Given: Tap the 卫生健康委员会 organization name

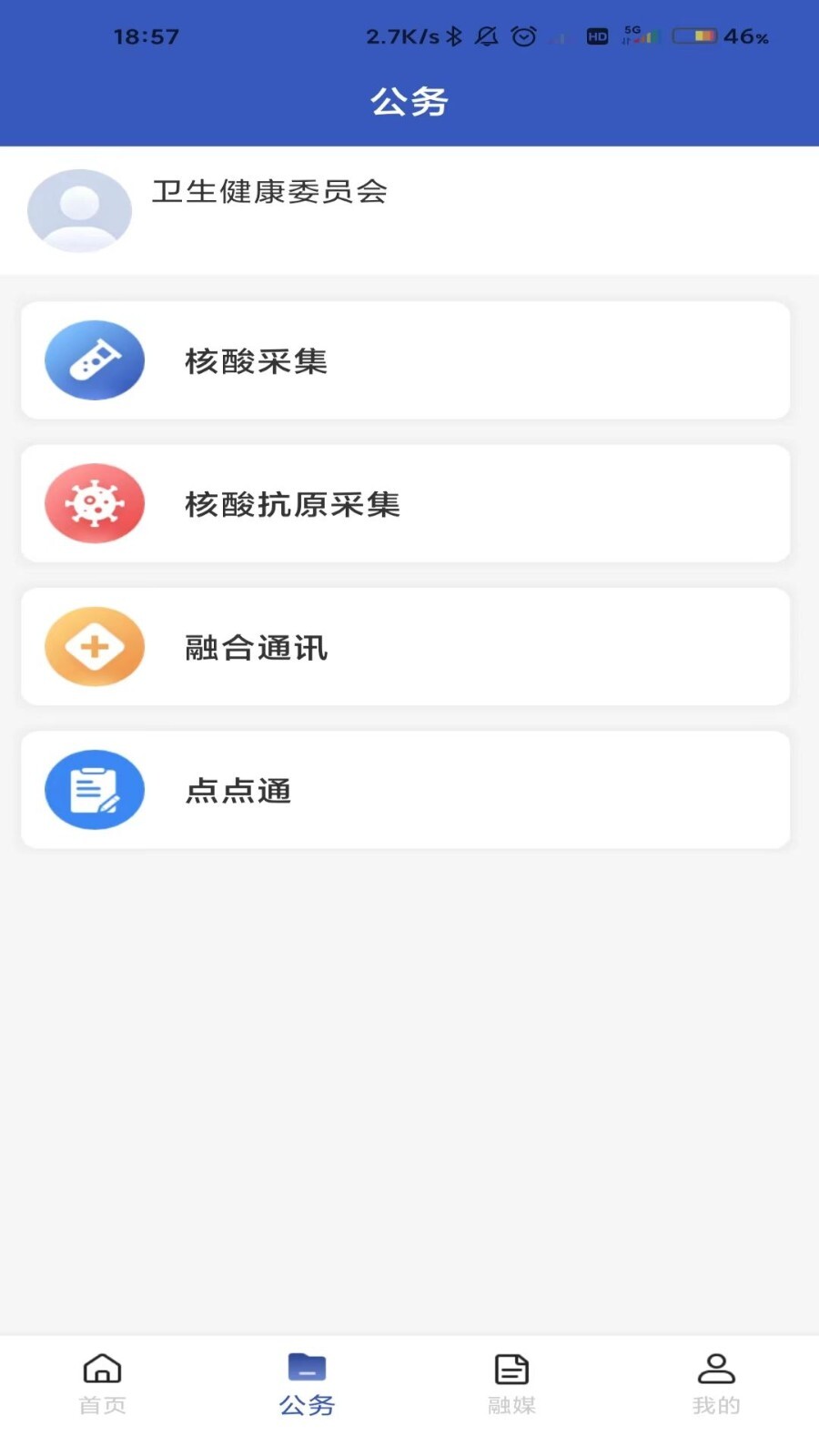Looking at the screenshot, I should [269, 193].
